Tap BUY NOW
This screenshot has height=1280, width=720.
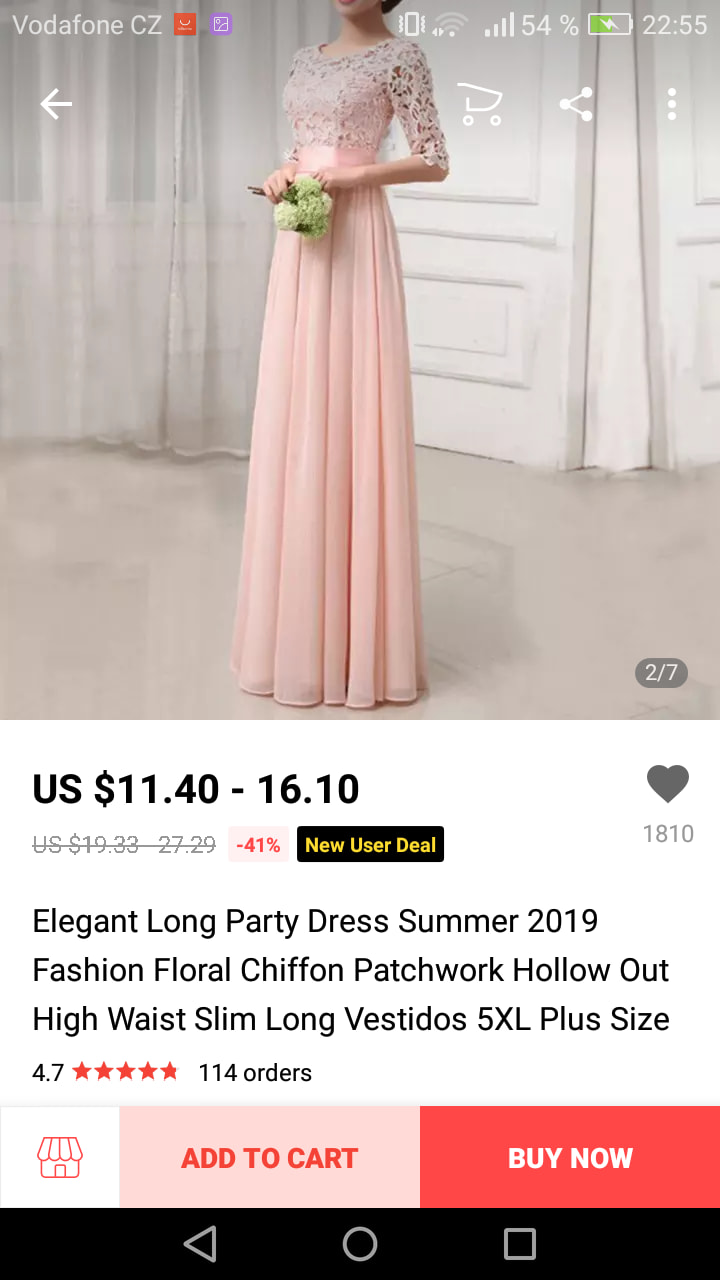pos(570,1157)
